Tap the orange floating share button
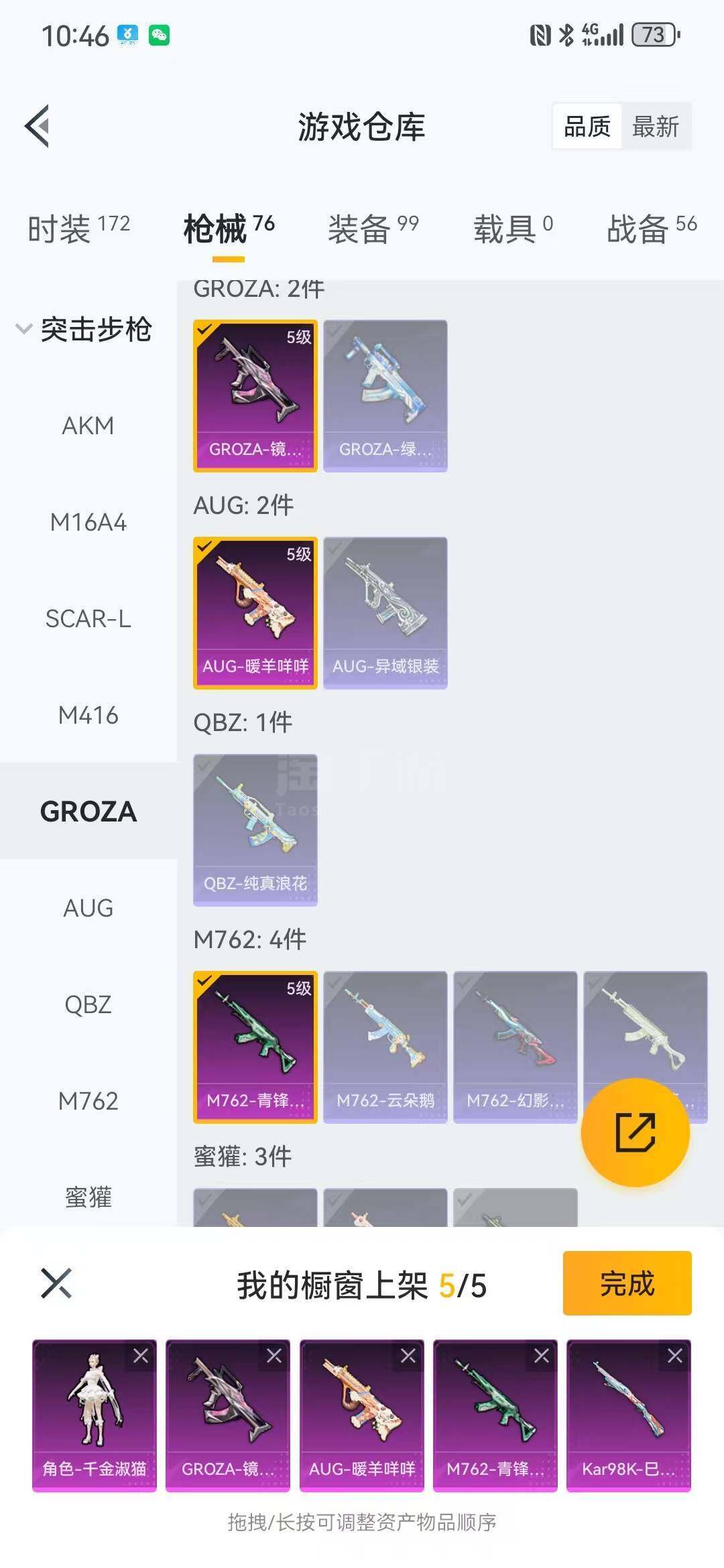This screenshot has width=724, height=1568. coord(635,1132)
